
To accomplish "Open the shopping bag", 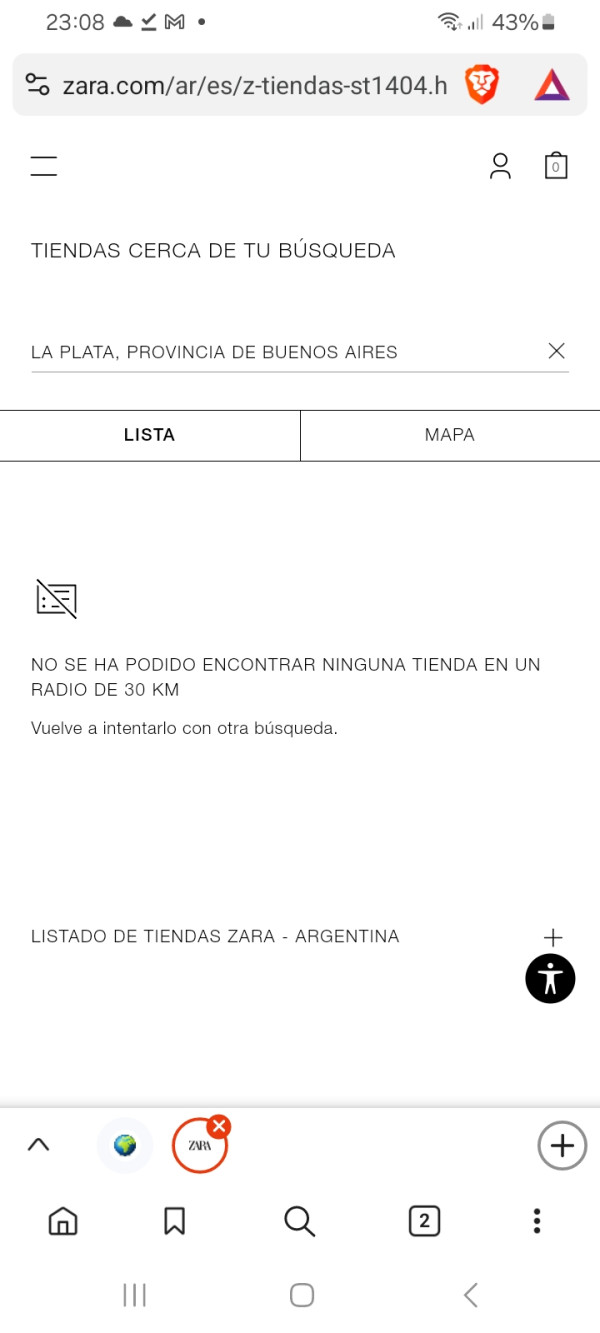I will 556,166.
